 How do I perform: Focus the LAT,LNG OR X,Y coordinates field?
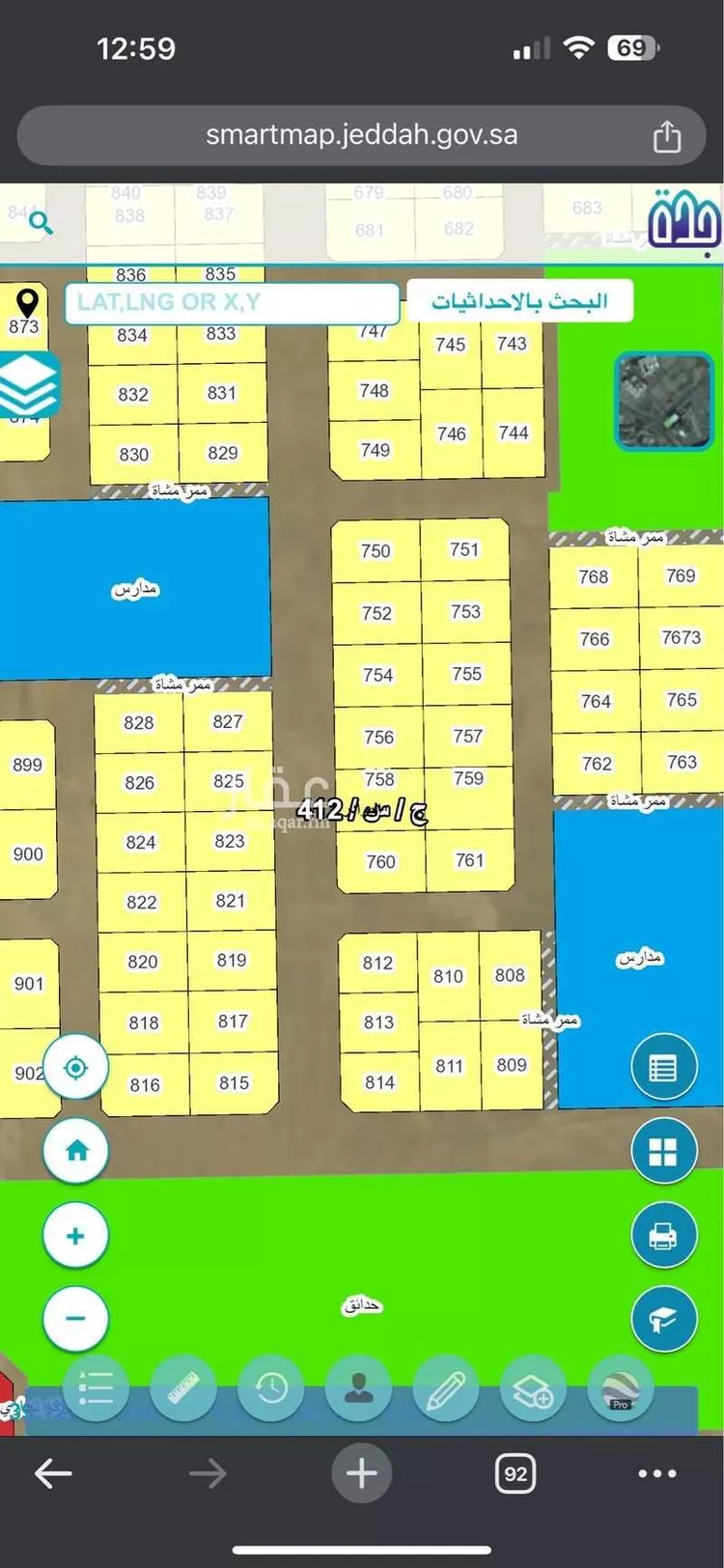[x=232, y=302]
